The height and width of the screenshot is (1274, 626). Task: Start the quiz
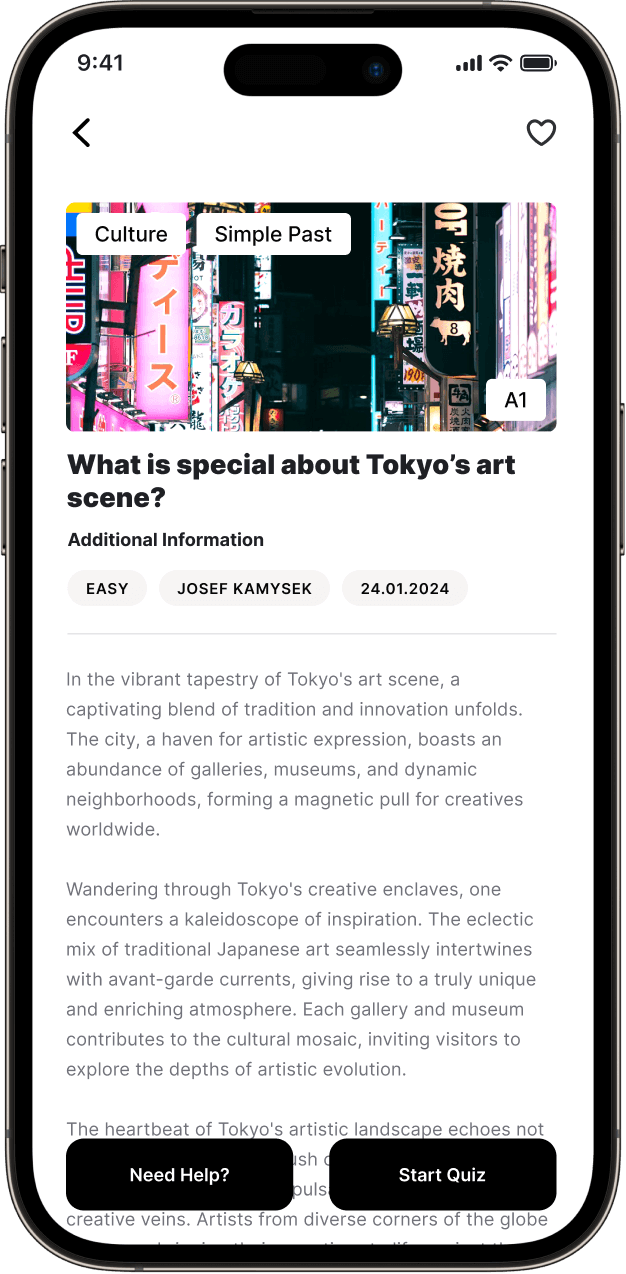(x=442, y=1175)
